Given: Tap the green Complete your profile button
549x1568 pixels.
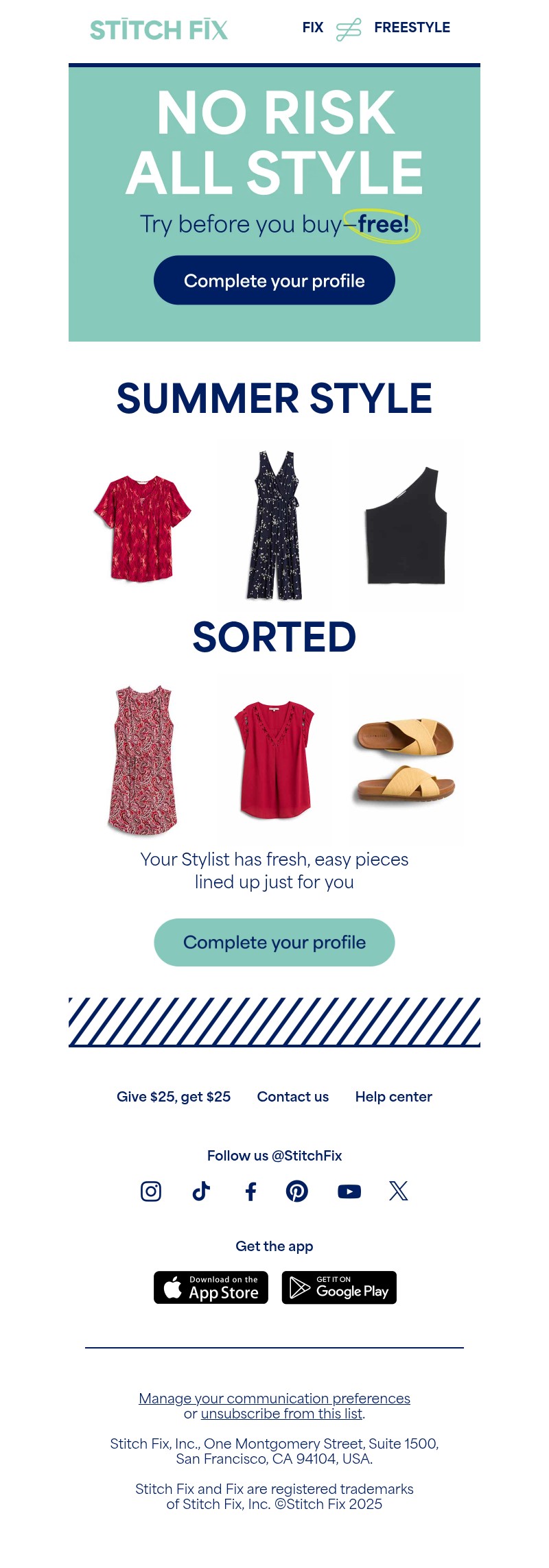Looking at the screenshot, I should tap(274, 942).
